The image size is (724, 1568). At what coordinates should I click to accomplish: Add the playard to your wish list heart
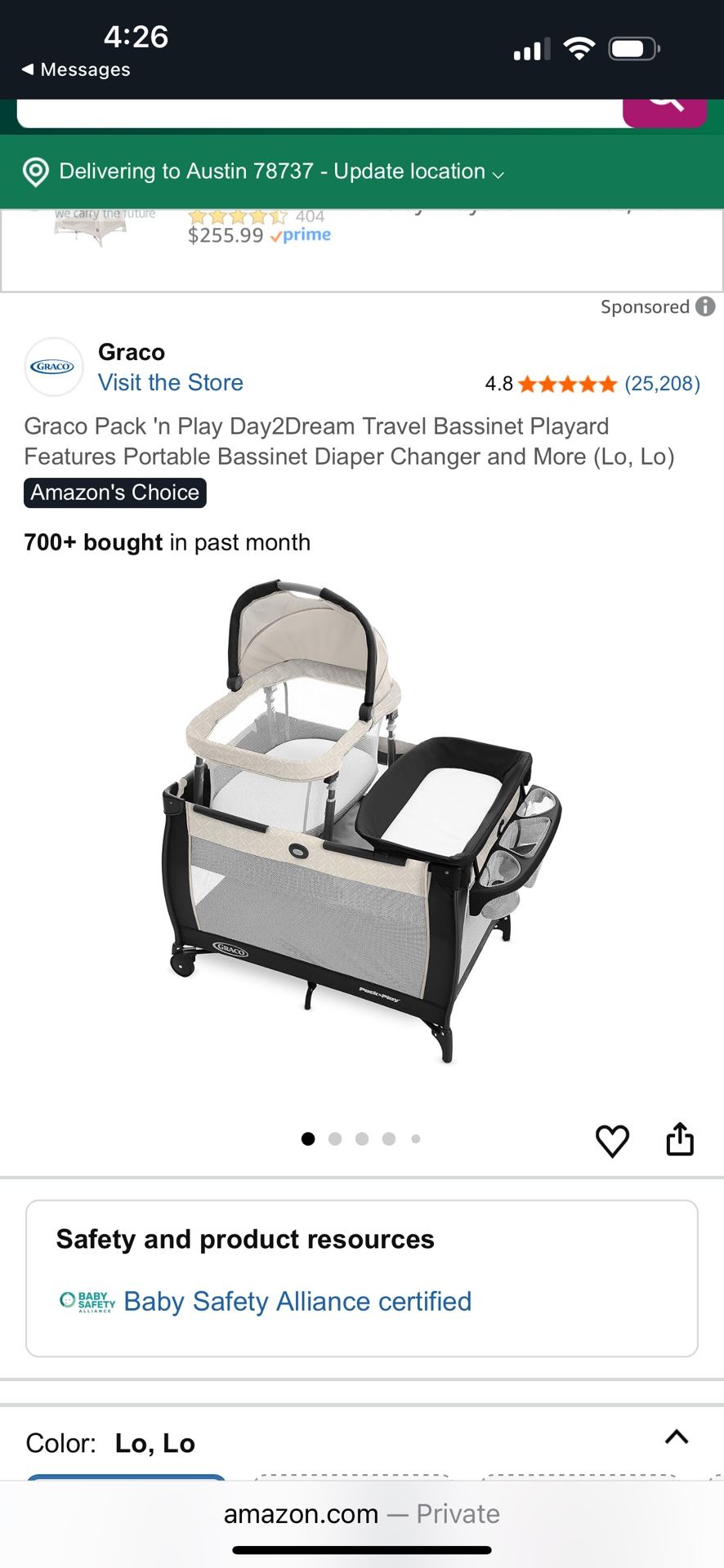coord(613,1141)
